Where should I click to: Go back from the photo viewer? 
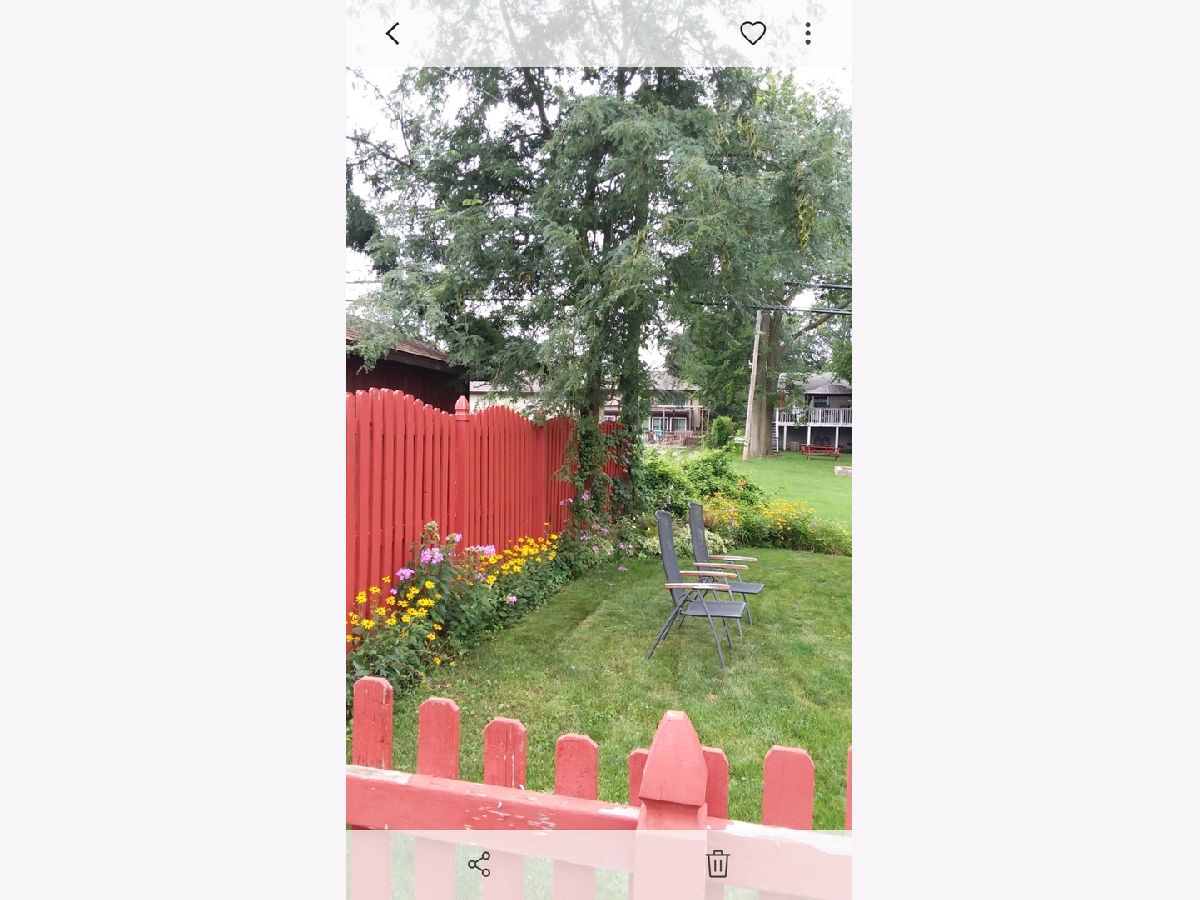click(x=393, y=34)
